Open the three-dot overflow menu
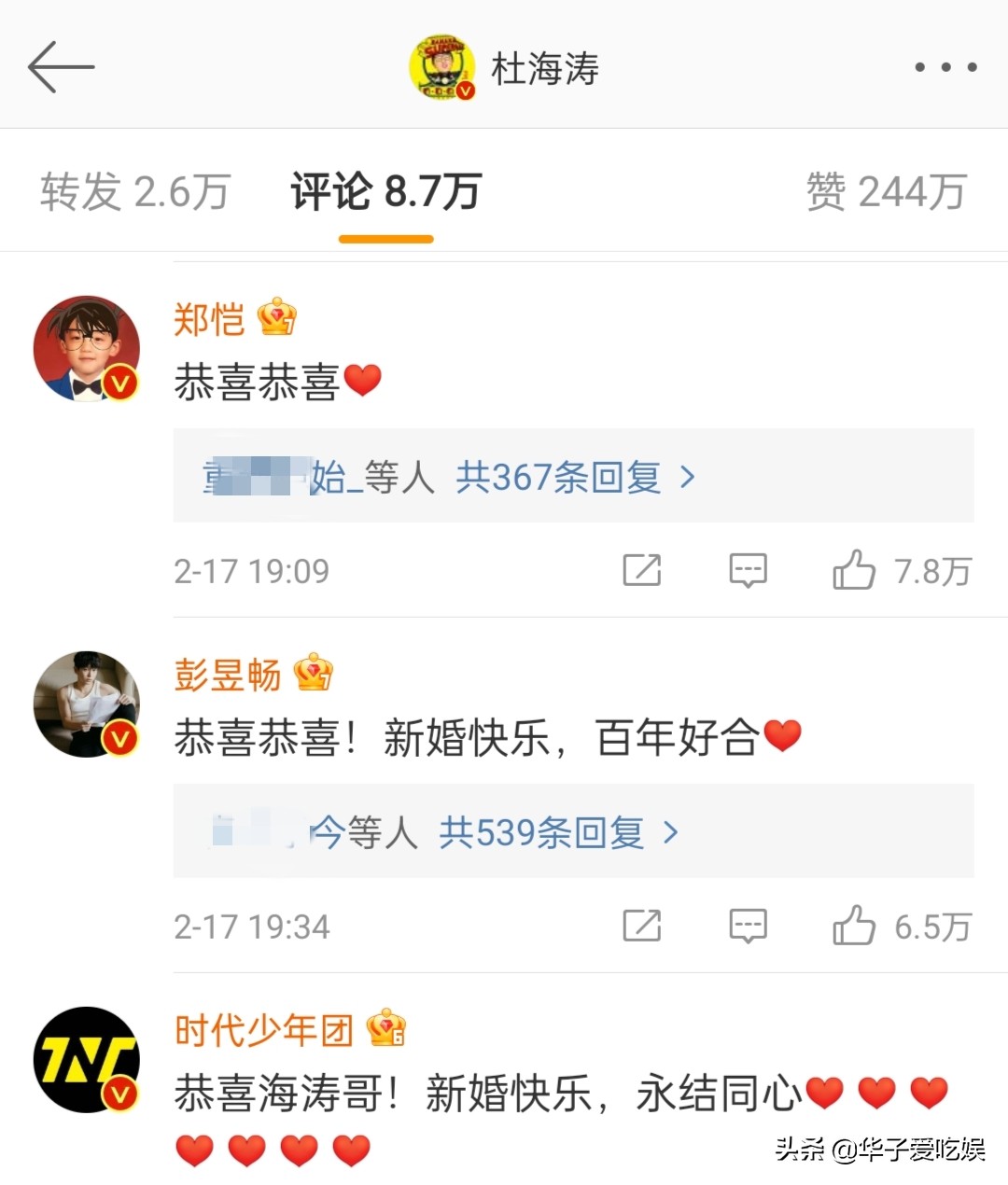The height and width of the screenshot is (1185, 1008). click(x=945, y=67)
